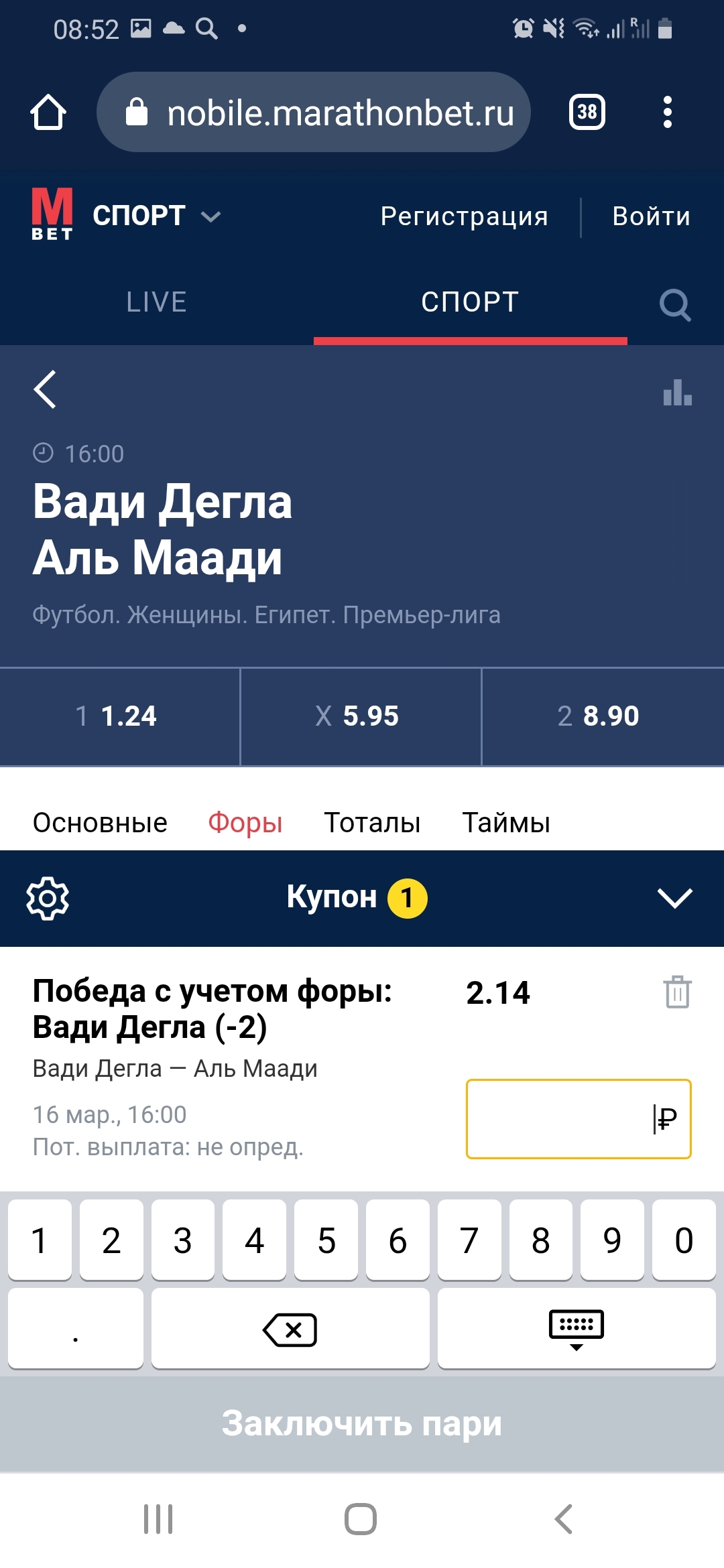Switch to the LIVE tab
Image resolution: width=724 pixels, height=1568 pixels.
[x=156, y=302]
